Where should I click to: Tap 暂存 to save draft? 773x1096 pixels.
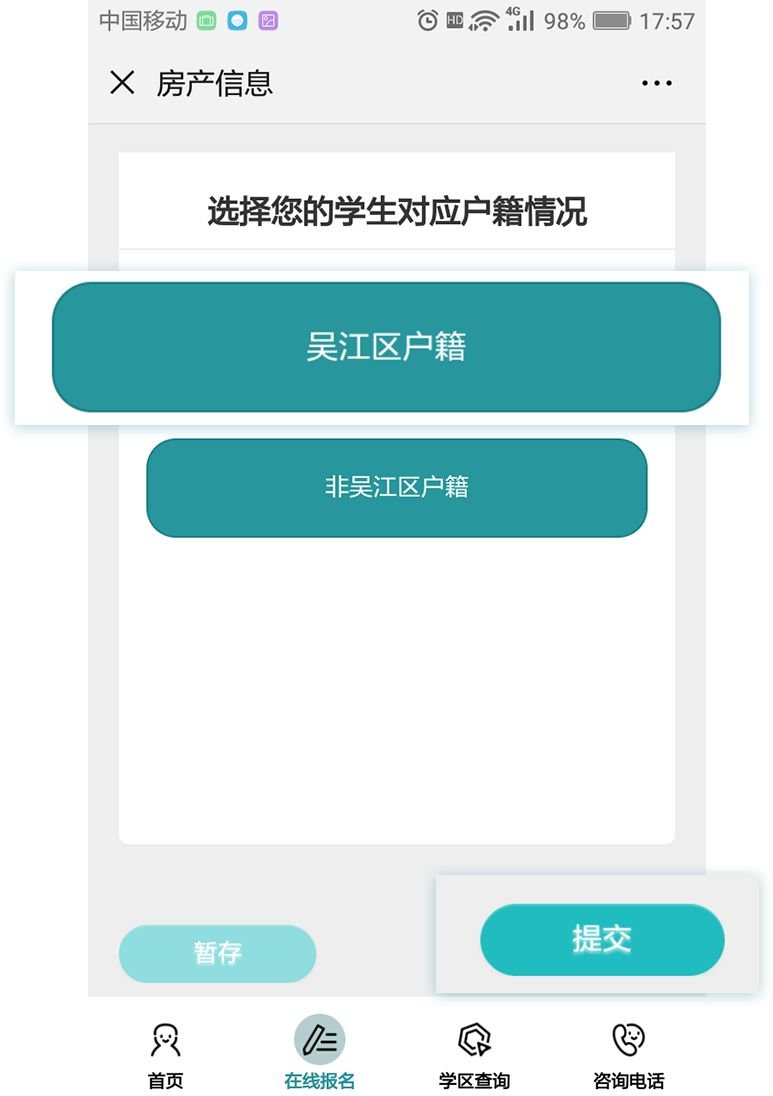tap(217, 953)
